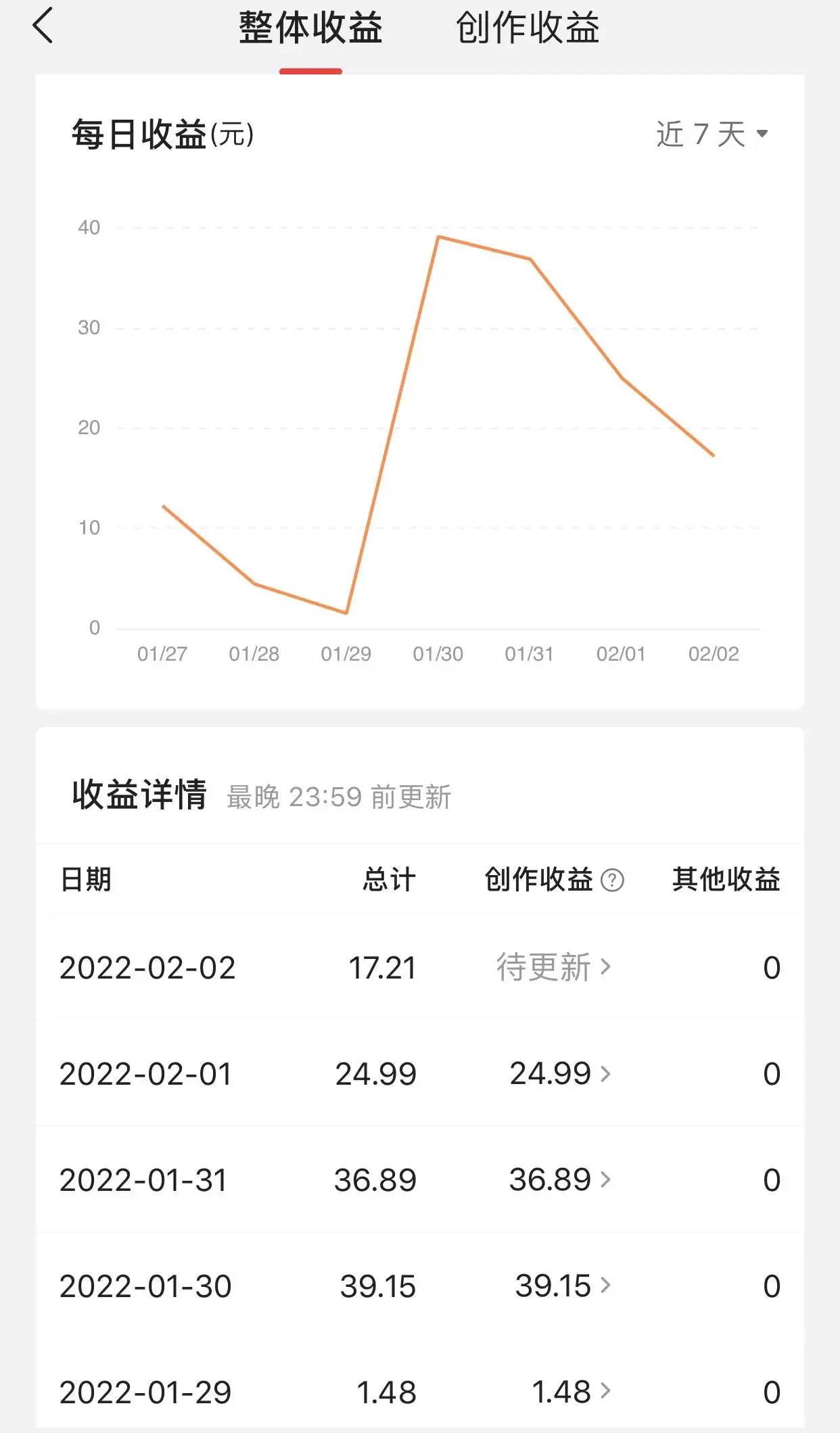840x1433 pixels.
Task: Open the 近 7 天 date range dropdown
Action: point(711,134)
